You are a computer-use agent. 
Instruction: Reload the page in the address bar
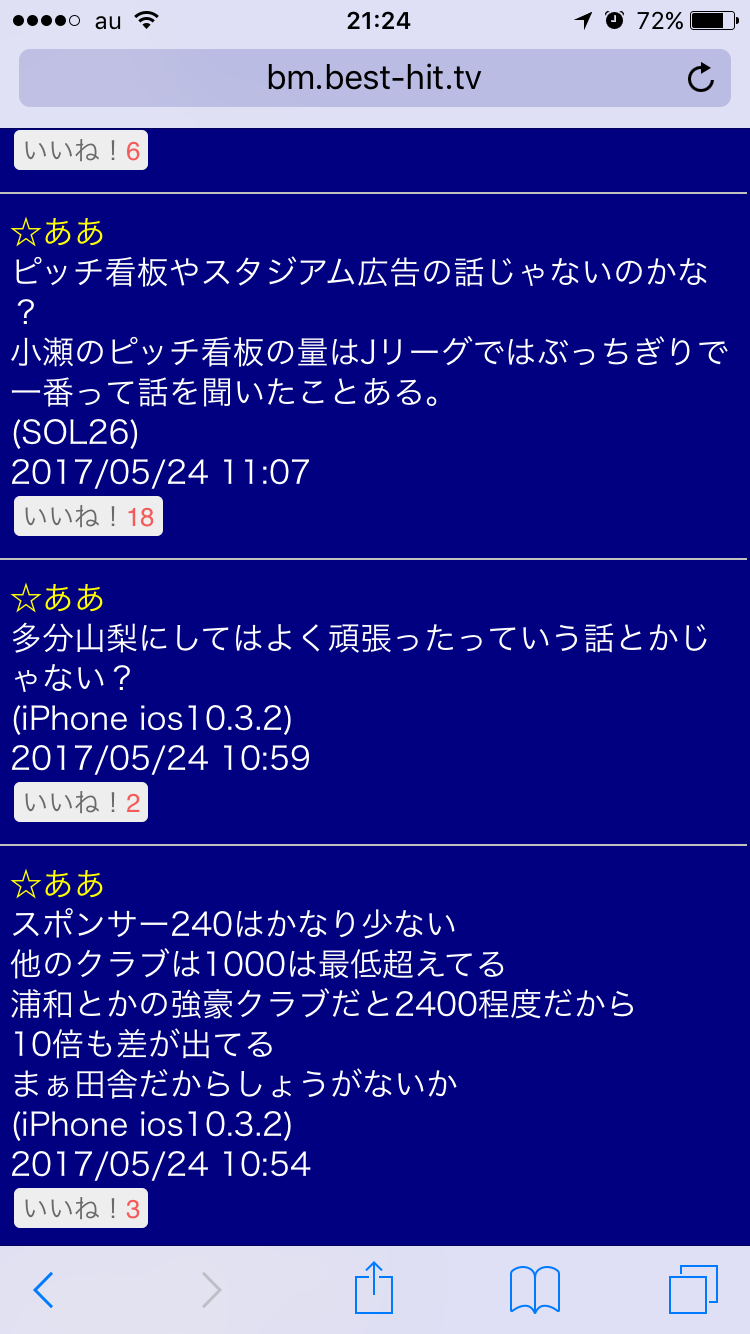point(702,77)
